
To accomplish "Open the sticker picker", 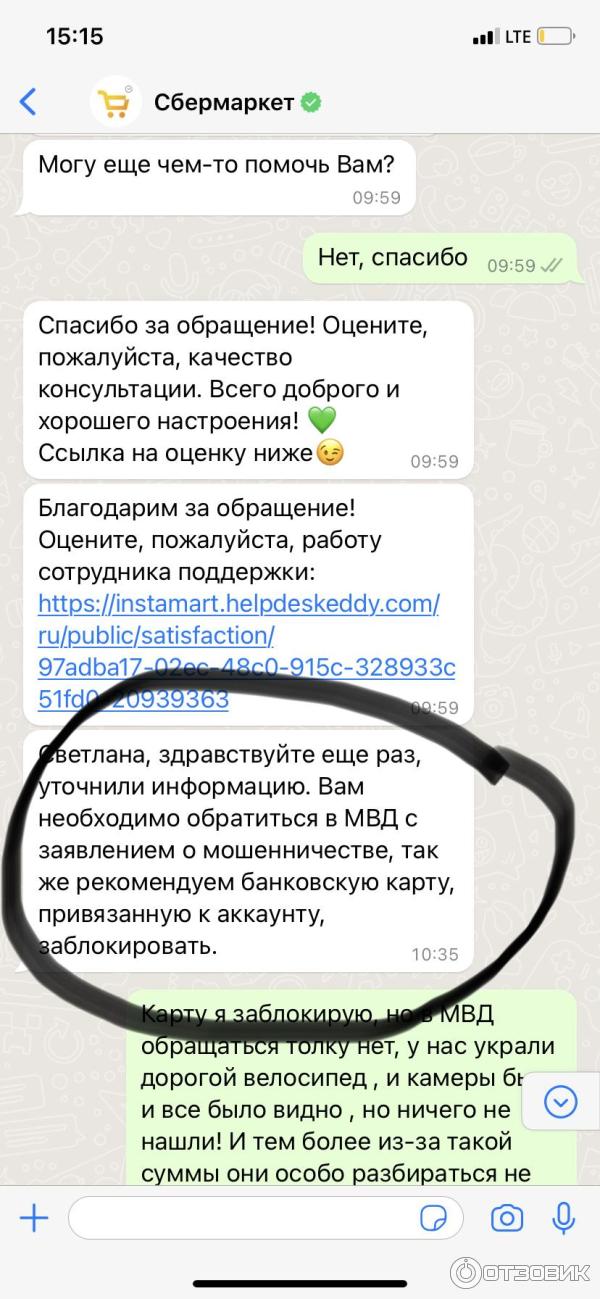I will [433, 1218].
